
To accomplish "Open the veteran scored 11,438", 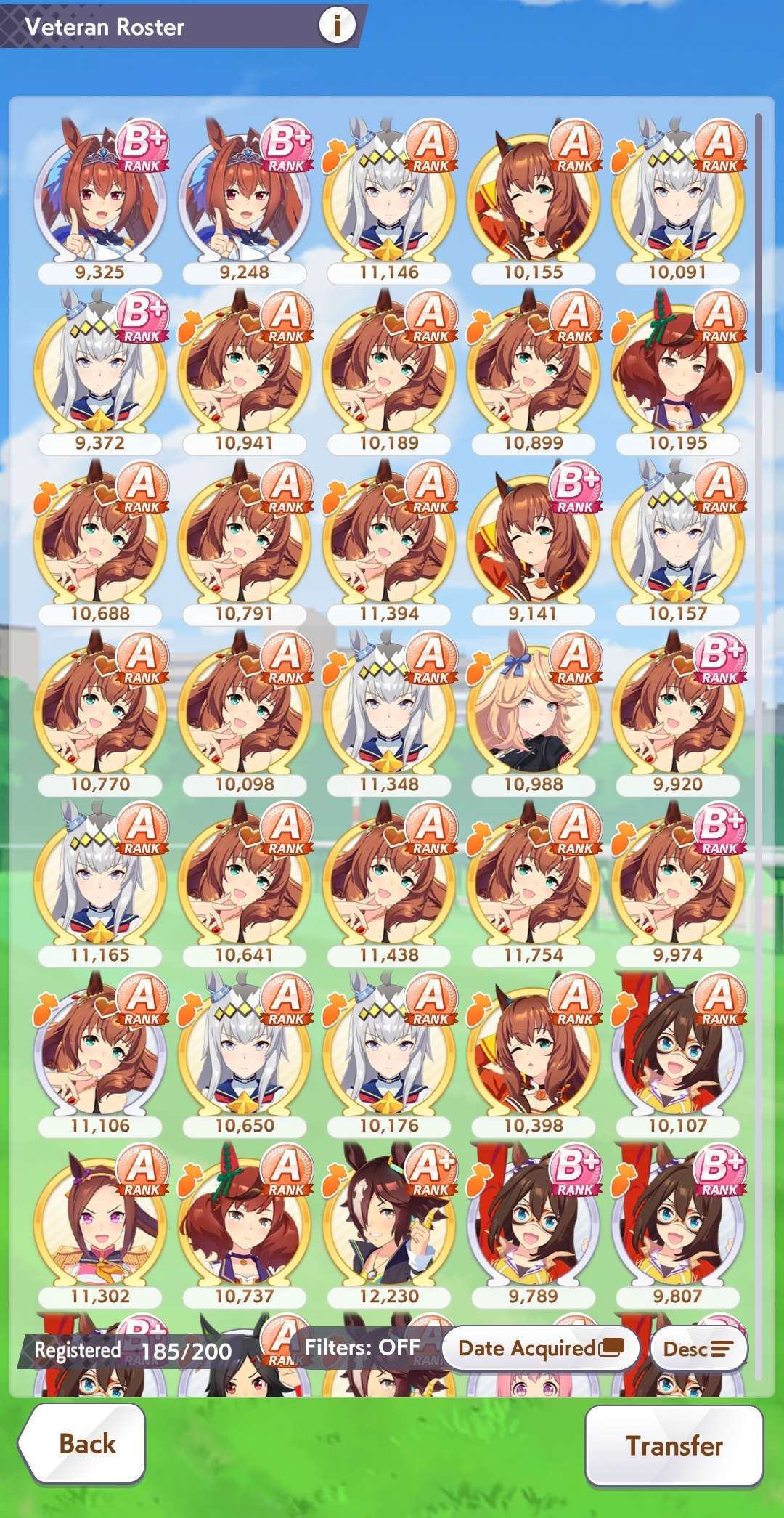I will click(x=389, y=879).
